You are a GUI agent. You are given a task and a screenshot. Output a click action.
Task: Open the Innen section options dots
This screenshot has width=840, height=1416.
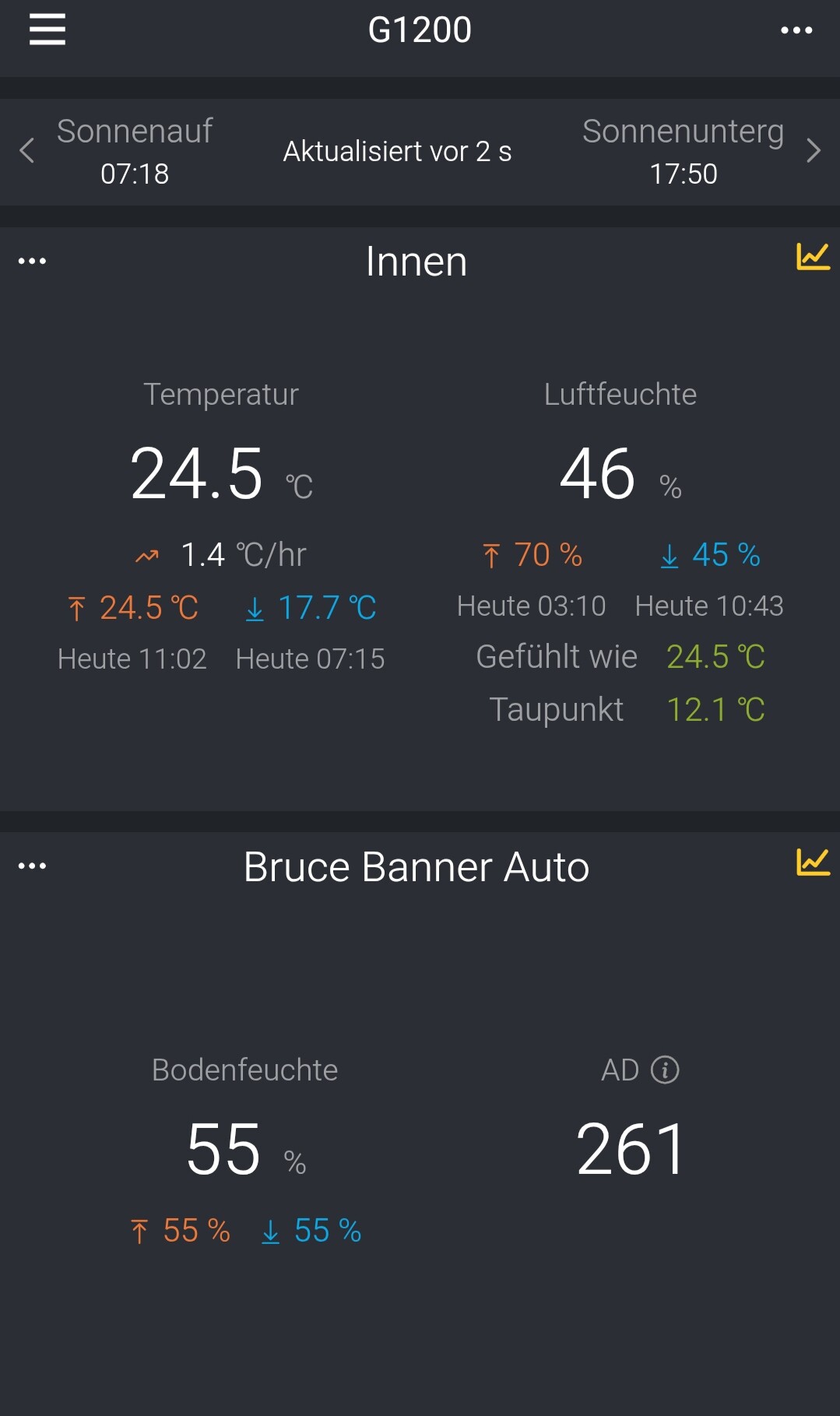coord(32,261)
